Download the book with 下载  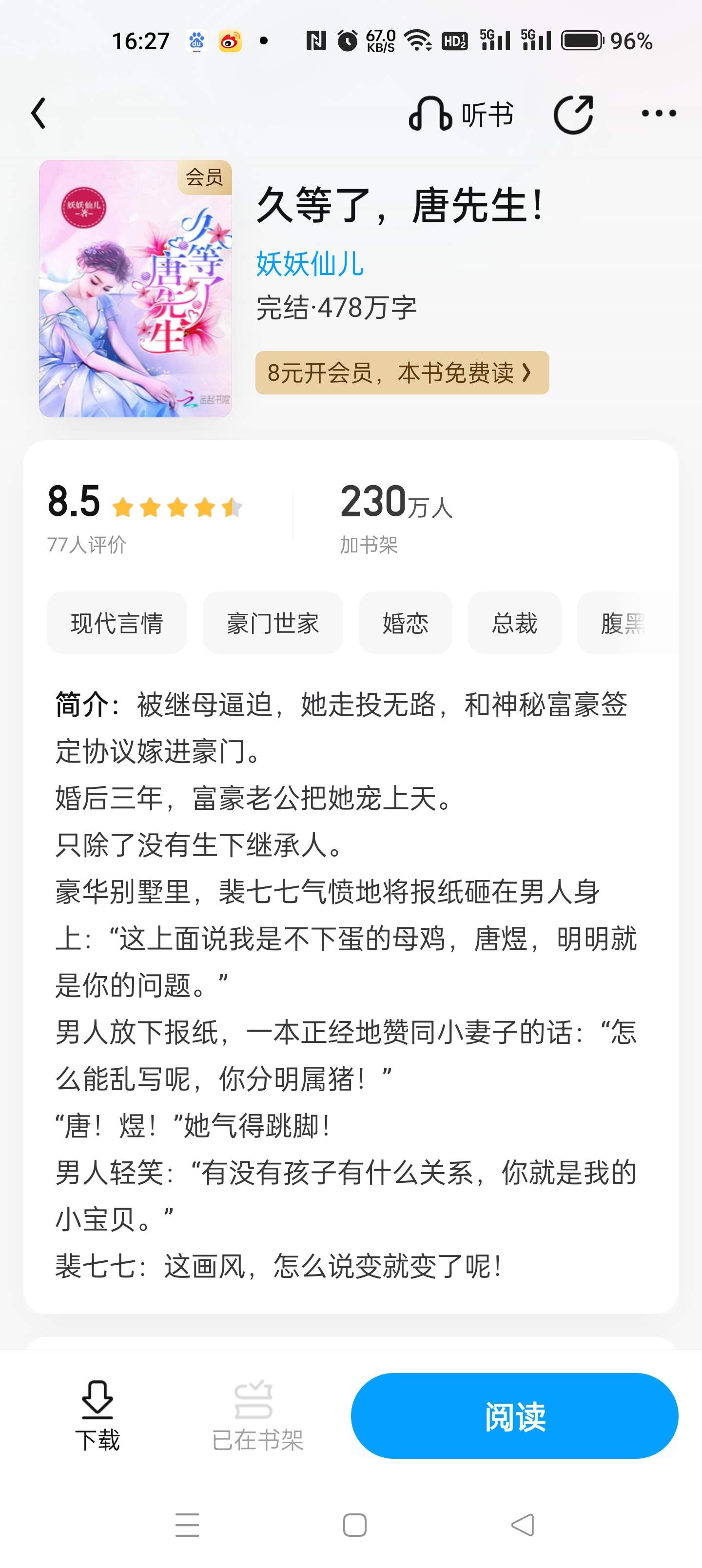97,1415
